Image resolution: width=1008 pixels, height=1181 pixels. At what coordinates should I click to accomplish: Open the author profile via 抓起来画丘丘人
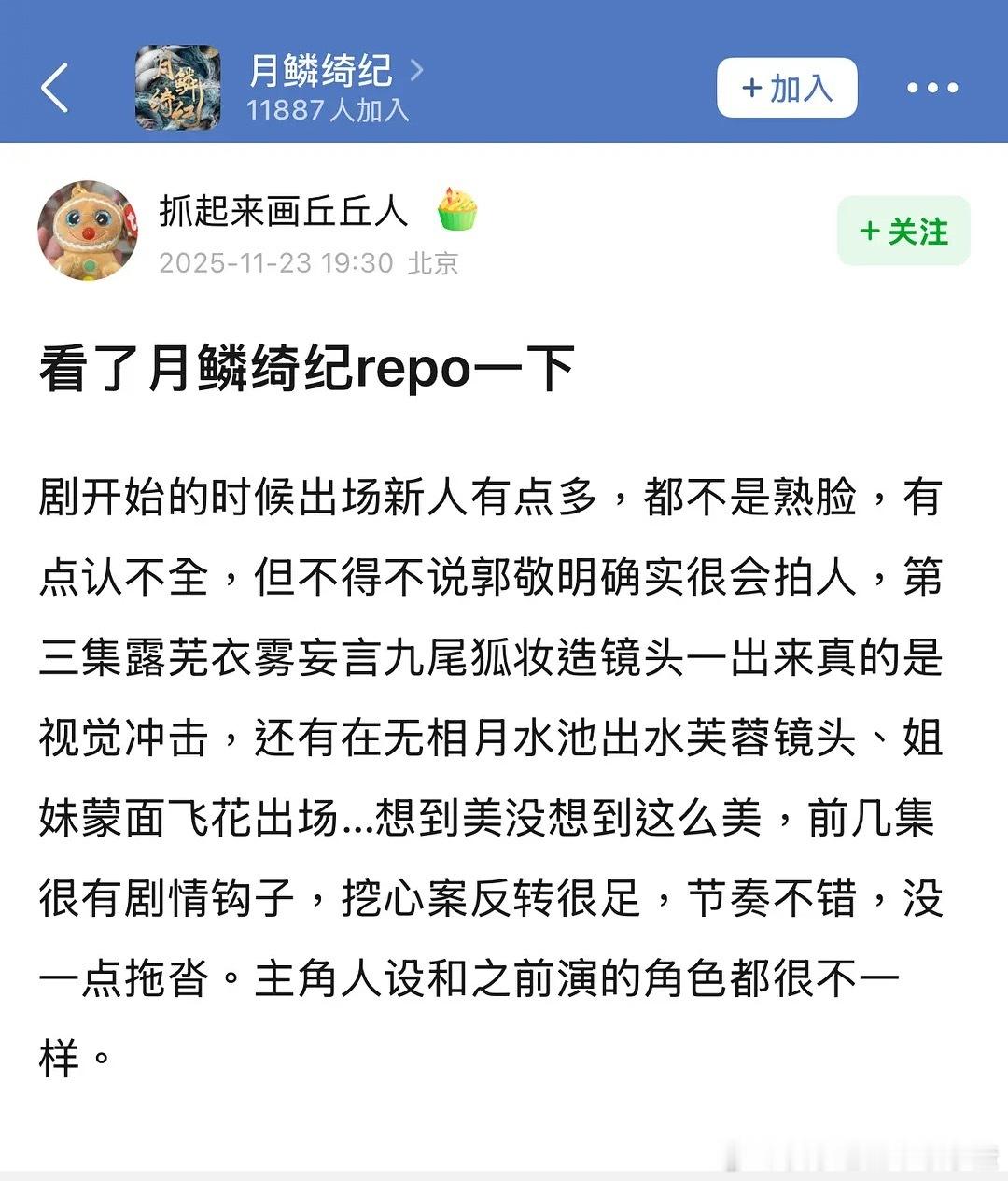285,210
